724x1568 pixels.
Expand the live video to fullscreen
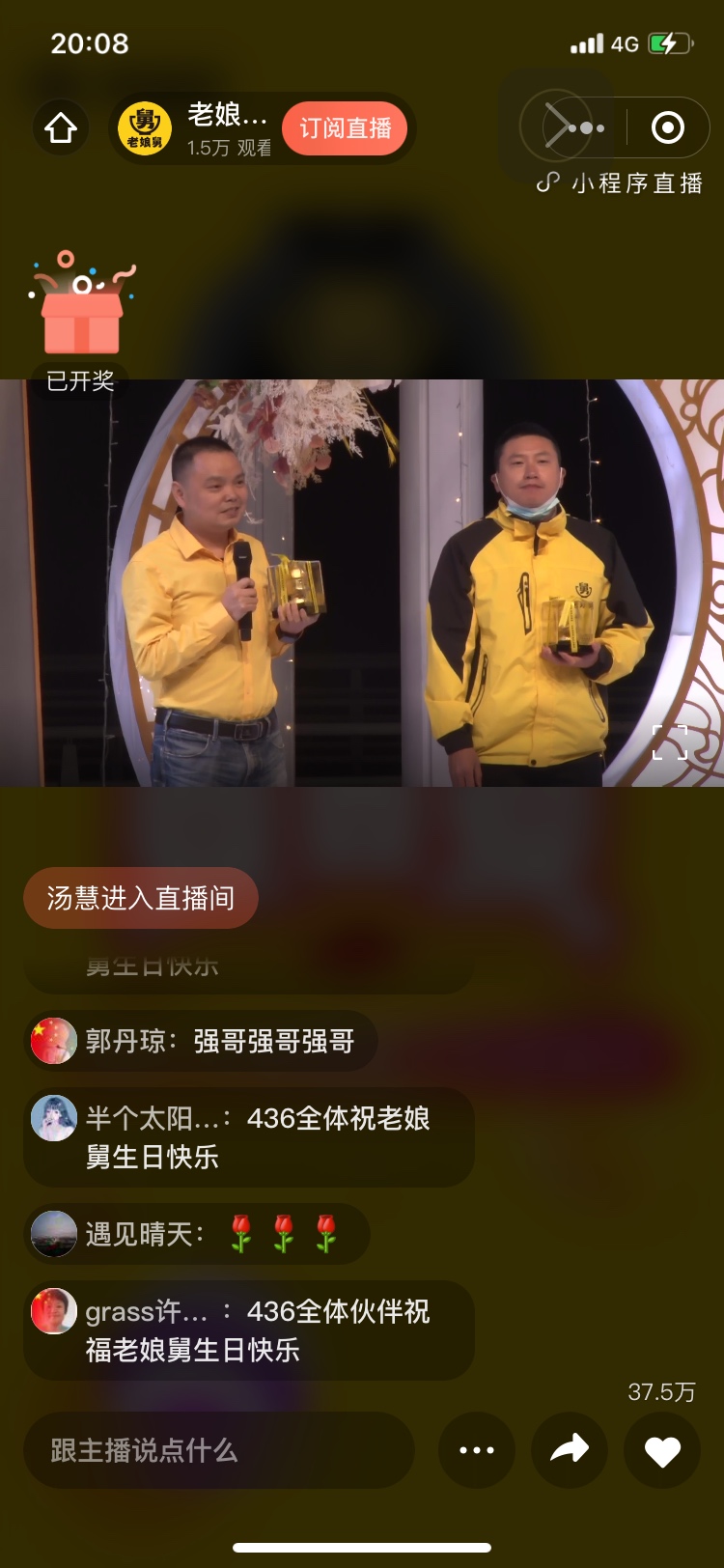pyautogui.click(x=670, y=742)
